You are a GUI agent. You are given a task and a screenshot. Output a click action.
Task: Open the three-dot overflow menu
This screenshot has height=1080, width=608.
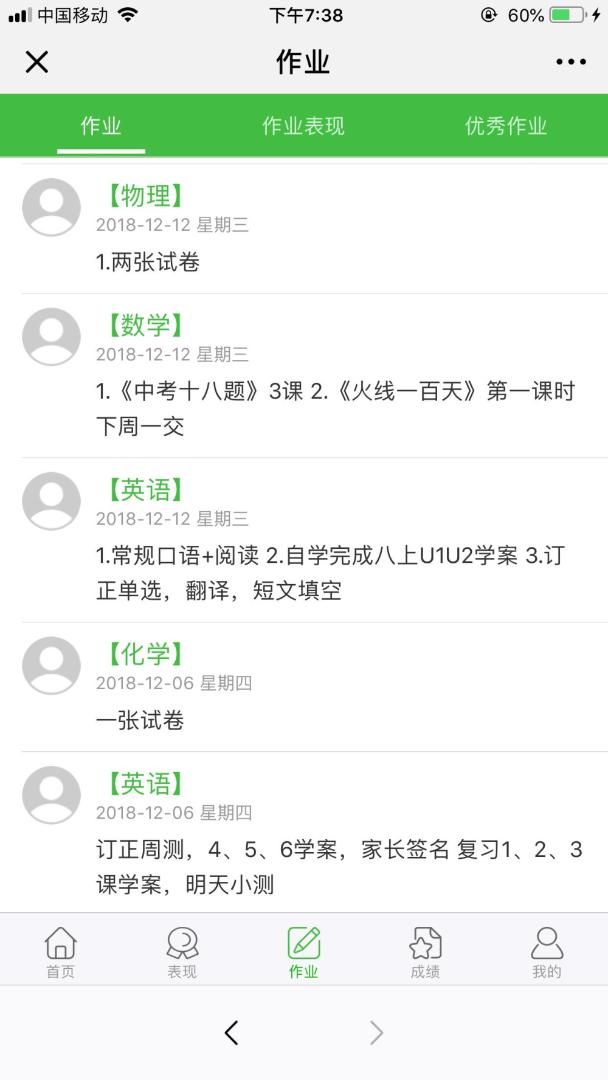click(x=571, y=62)
